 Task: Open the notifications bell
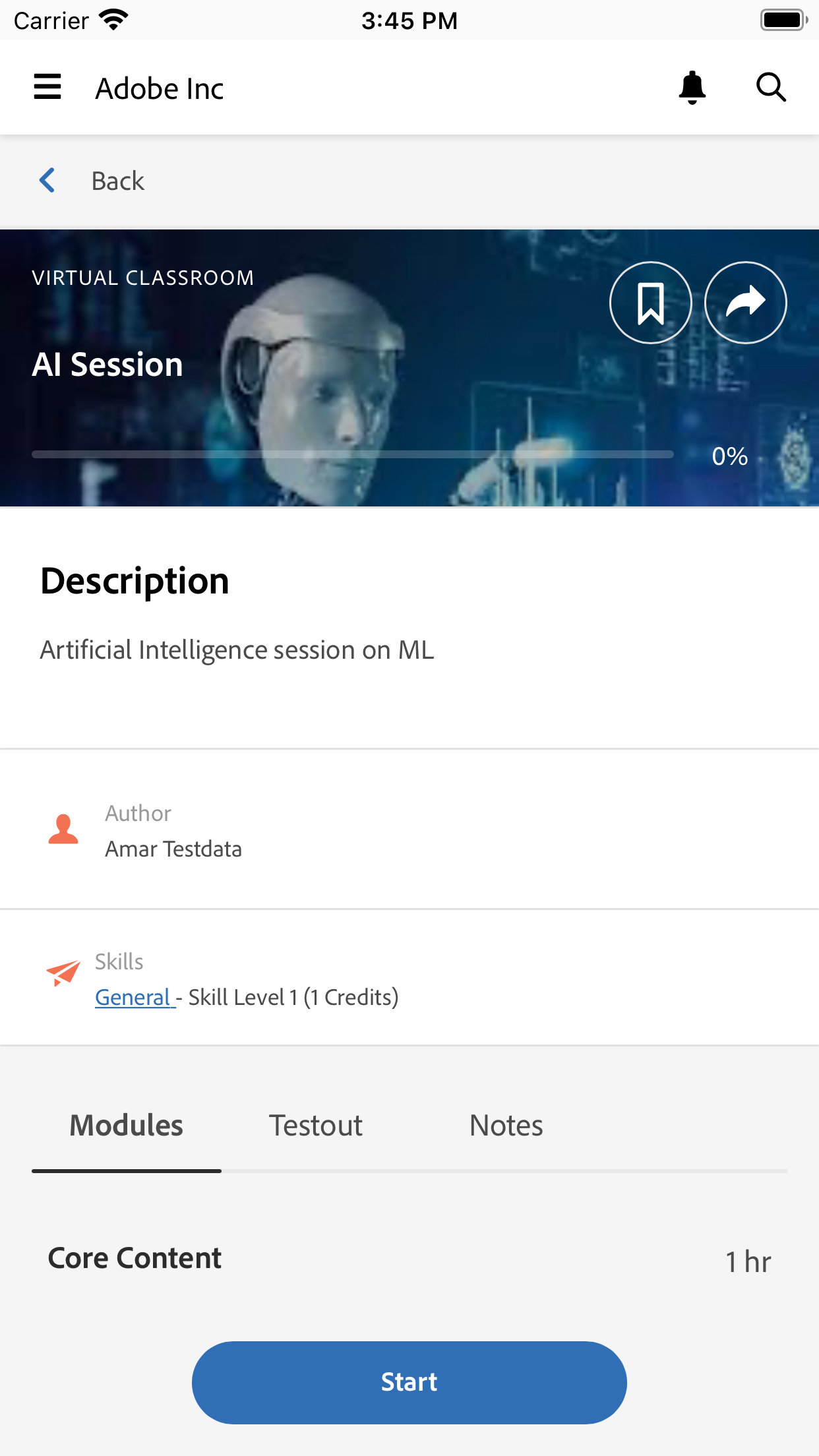pos(692,87)
